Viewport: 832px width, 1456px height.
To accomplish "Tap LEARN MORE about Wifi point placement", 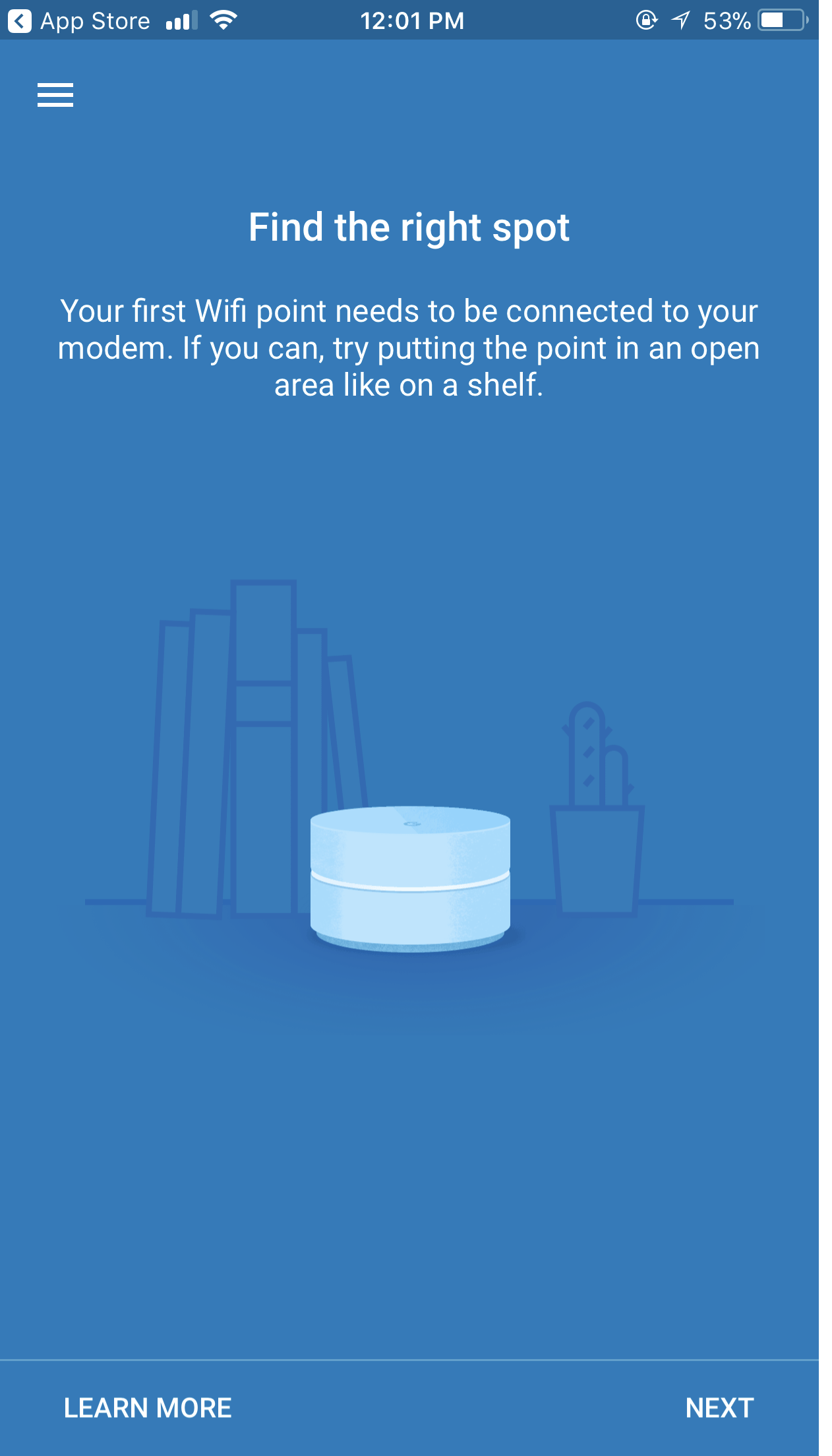I will pyautogui.click(x=148, y=1408).
